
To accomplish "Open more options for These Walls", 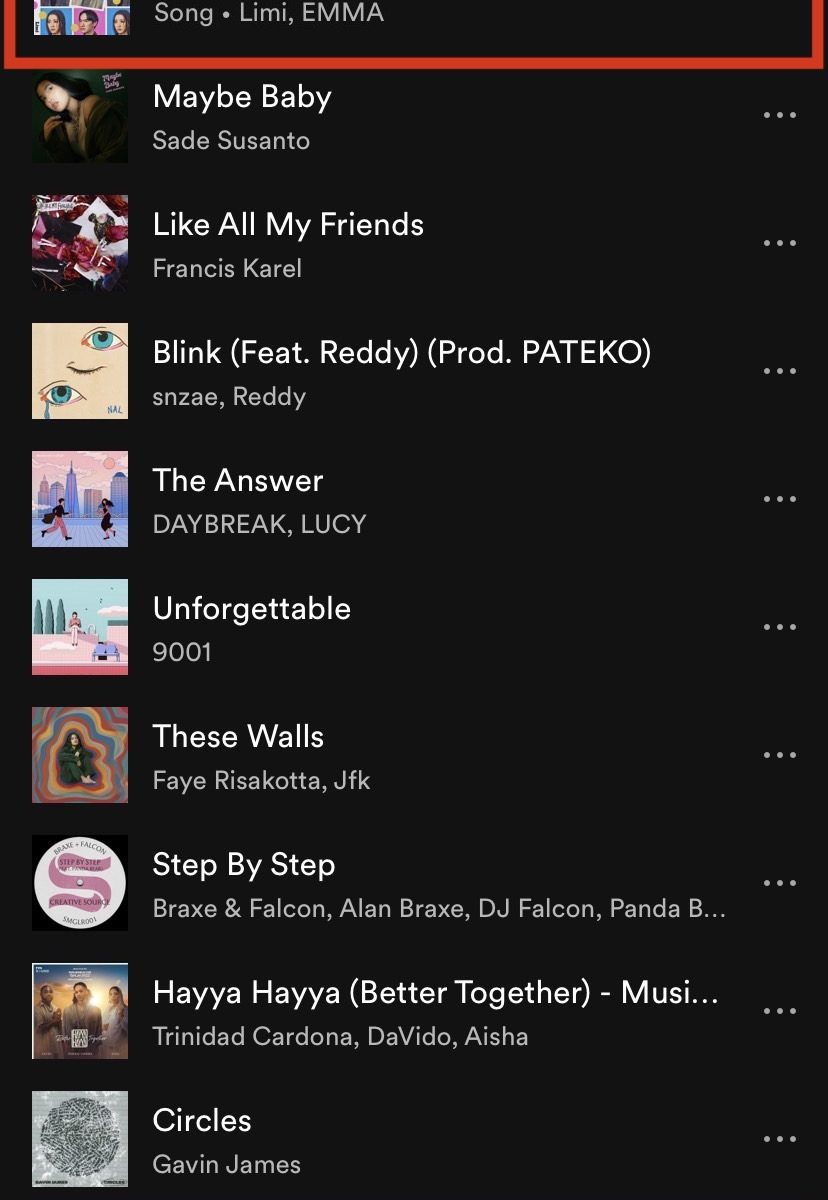I will pos(779,756).
